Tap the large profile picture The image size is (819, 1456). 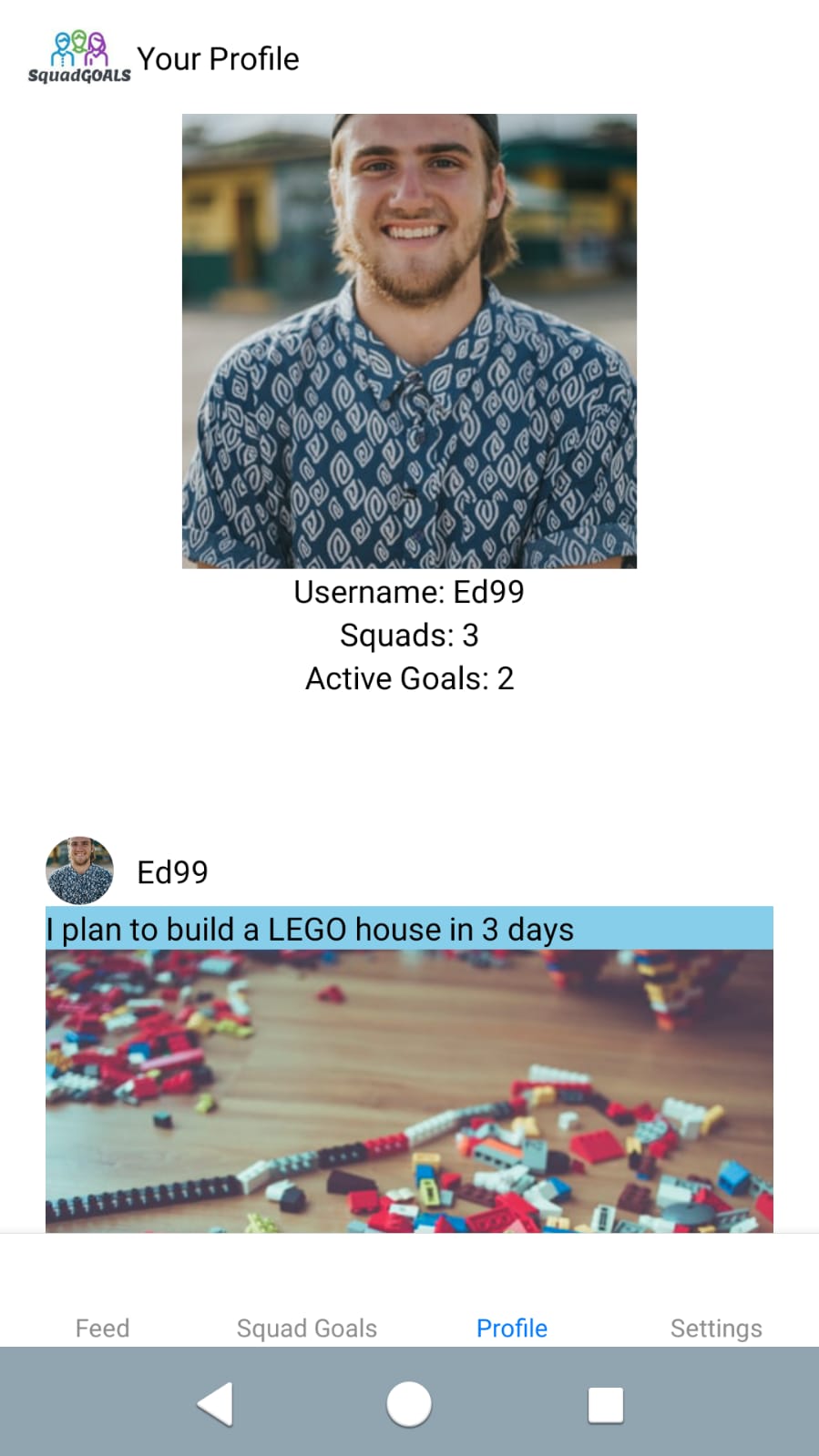pyautogui.click(x=409, y=341)
